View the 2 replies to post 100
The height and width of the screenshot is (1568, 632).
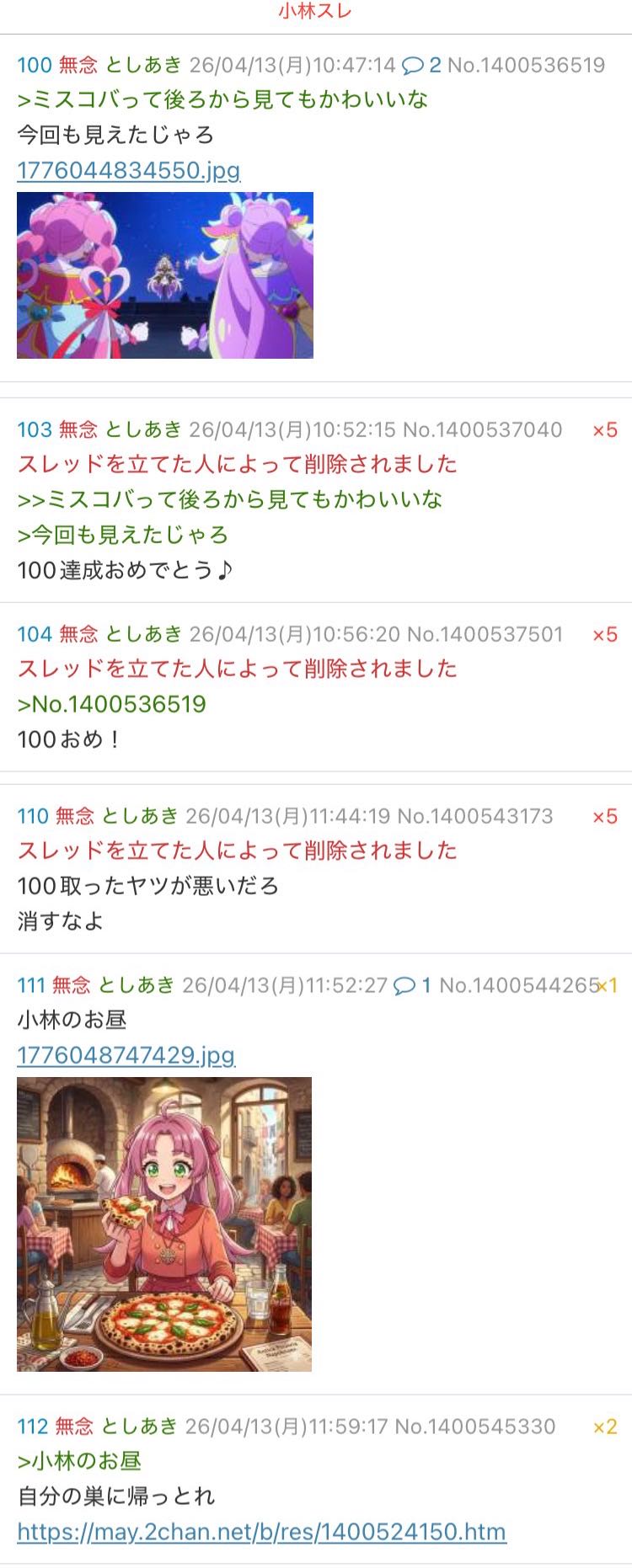click(x=421, y=65)
